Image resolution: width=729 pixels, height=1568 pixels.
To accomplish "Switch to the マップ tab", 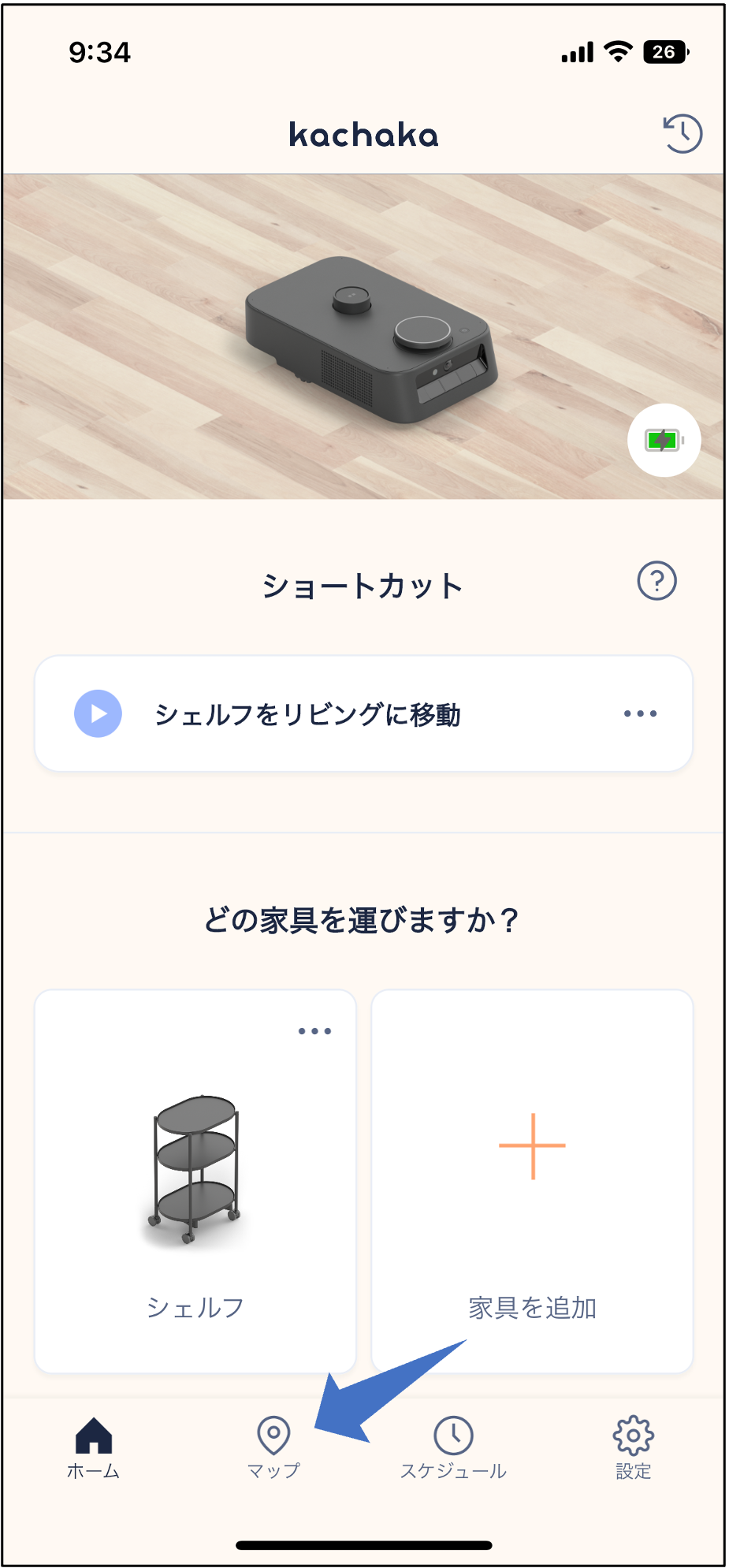I will (273, 1447).
